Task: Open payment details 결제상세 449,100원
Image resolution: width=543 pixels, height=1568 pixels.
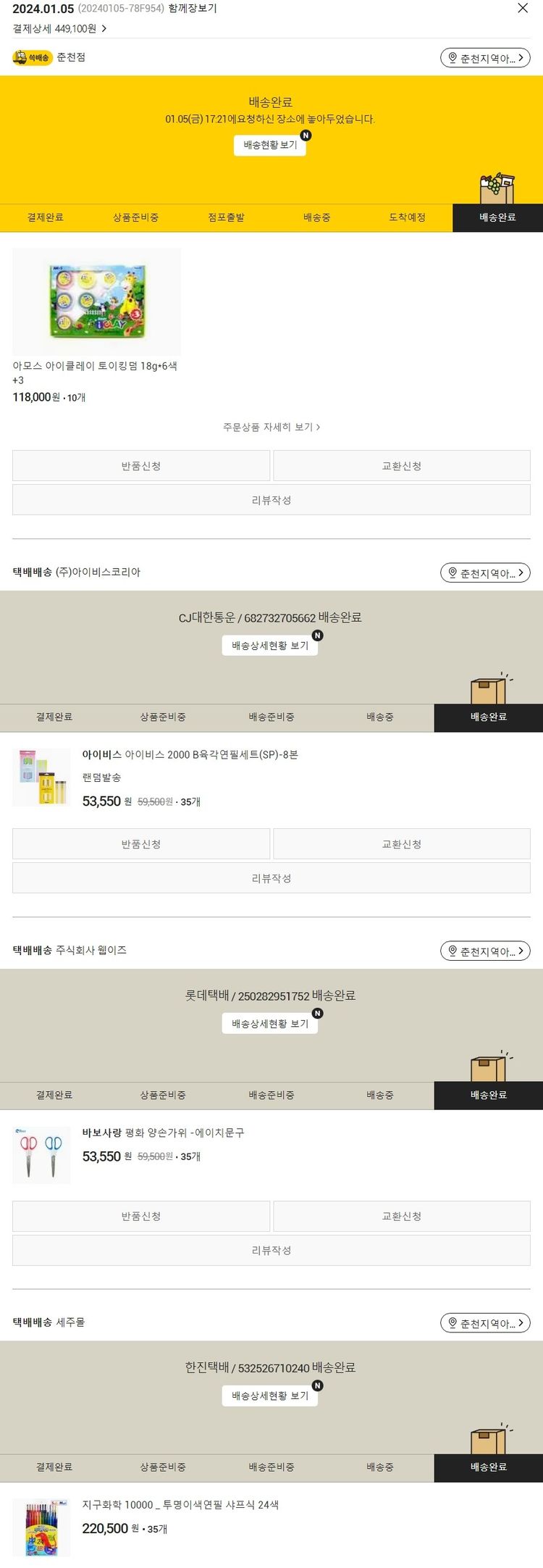Action: click(59, 29)
